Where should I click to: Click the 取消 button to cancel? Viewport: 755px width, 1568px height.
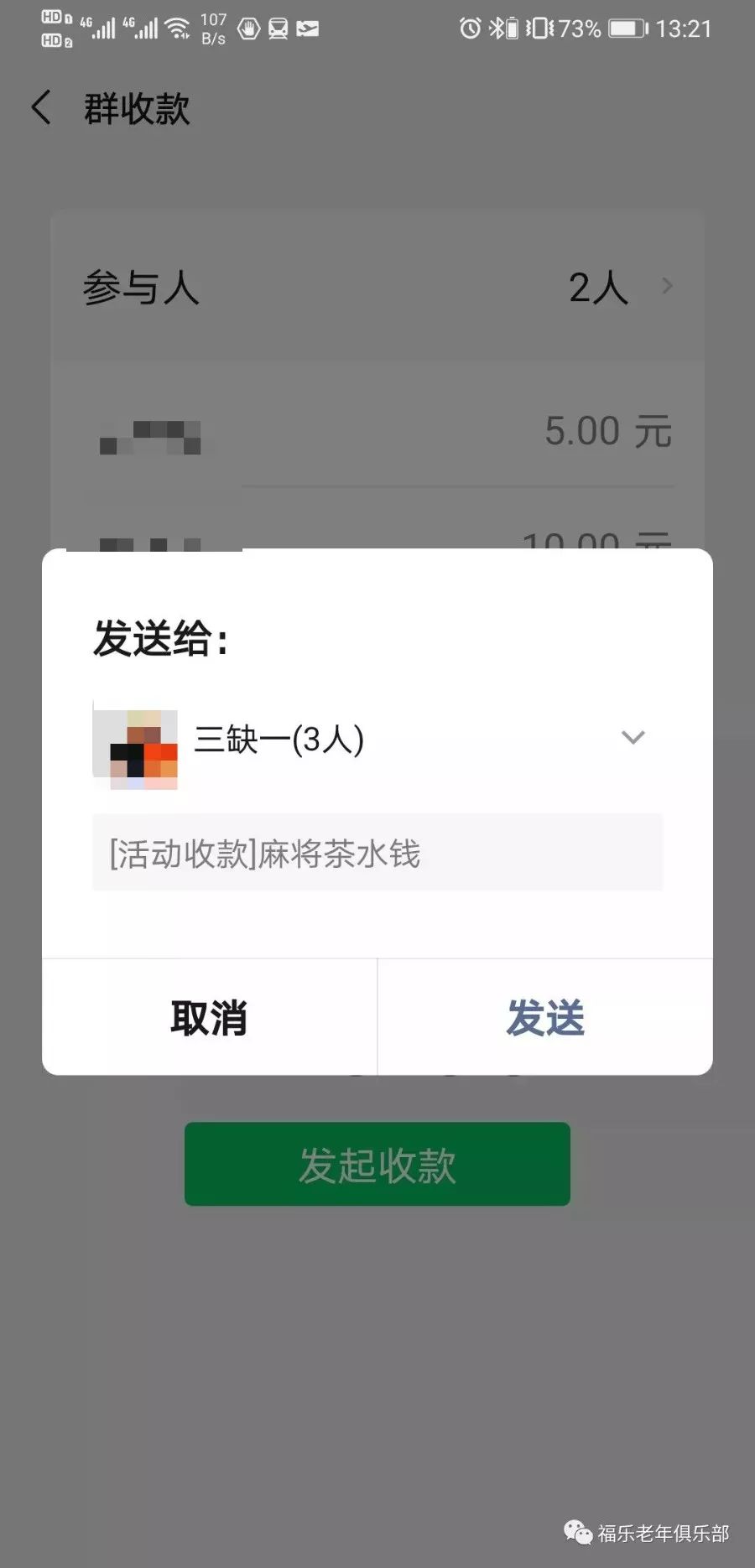pyautogui.click(x=210, y=1017)
